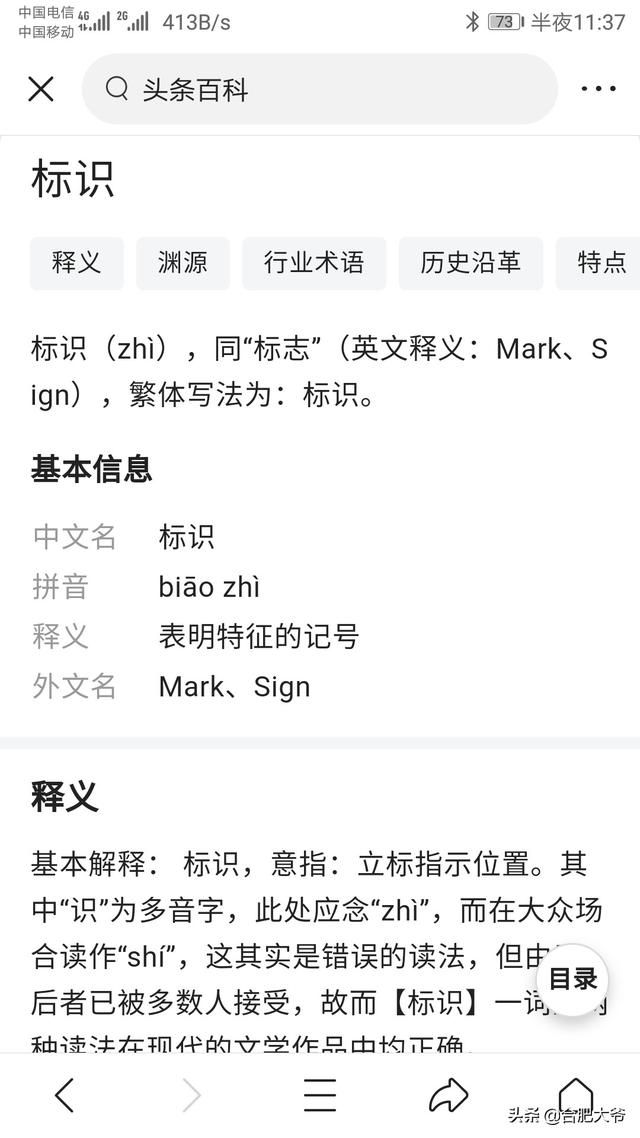Select the 行业术语 chip
Screen dimensions: 640x1138
314,263
